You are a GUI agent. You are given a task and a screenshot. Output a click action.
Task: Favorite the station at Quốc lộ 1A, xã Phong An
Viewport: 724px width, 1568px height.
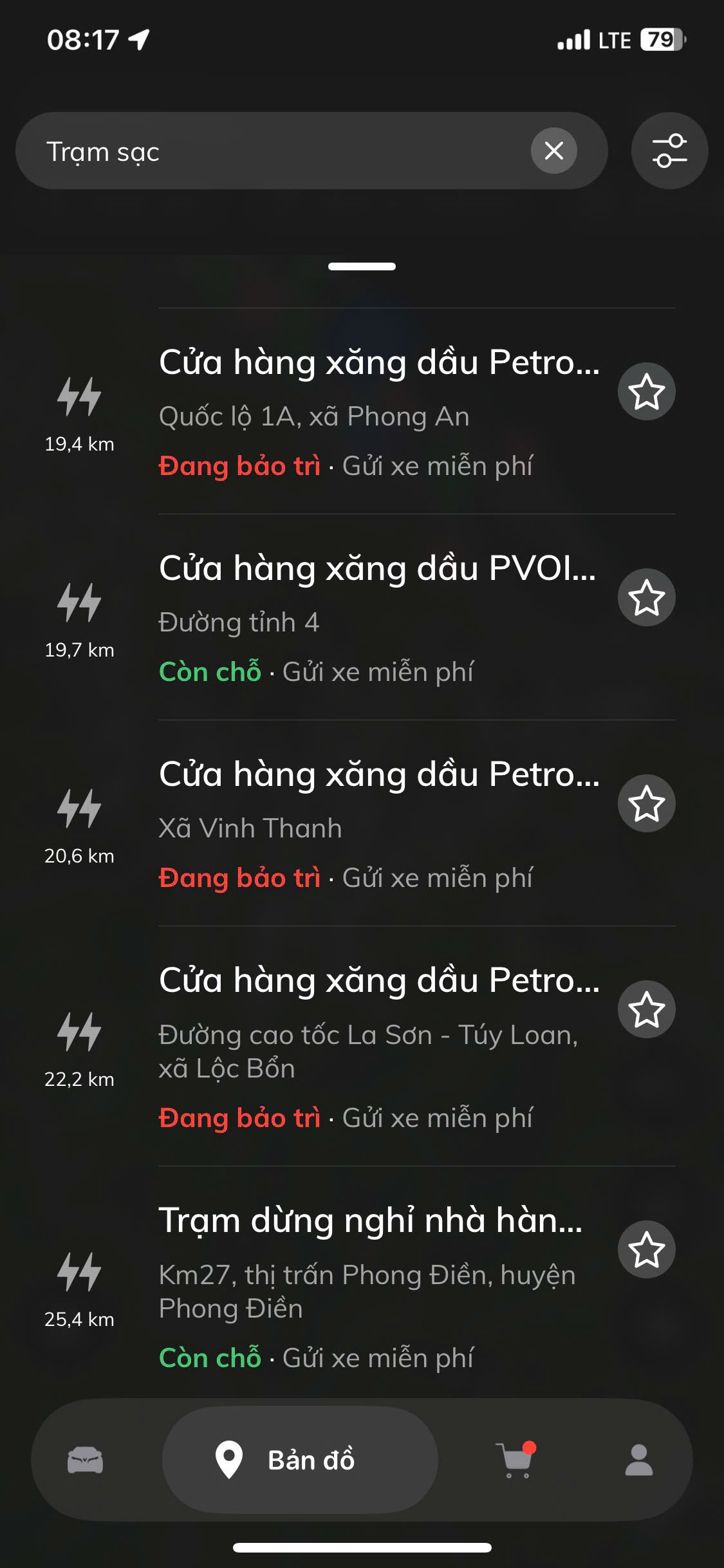pos(646,391)
